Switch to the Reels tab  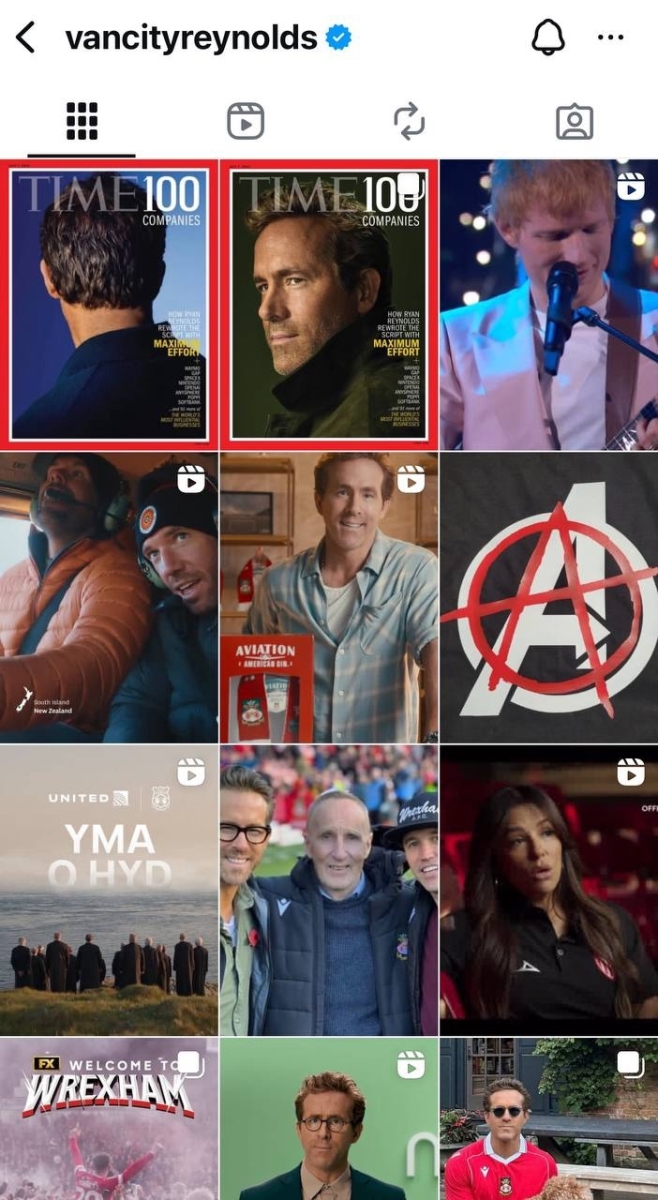245,122
